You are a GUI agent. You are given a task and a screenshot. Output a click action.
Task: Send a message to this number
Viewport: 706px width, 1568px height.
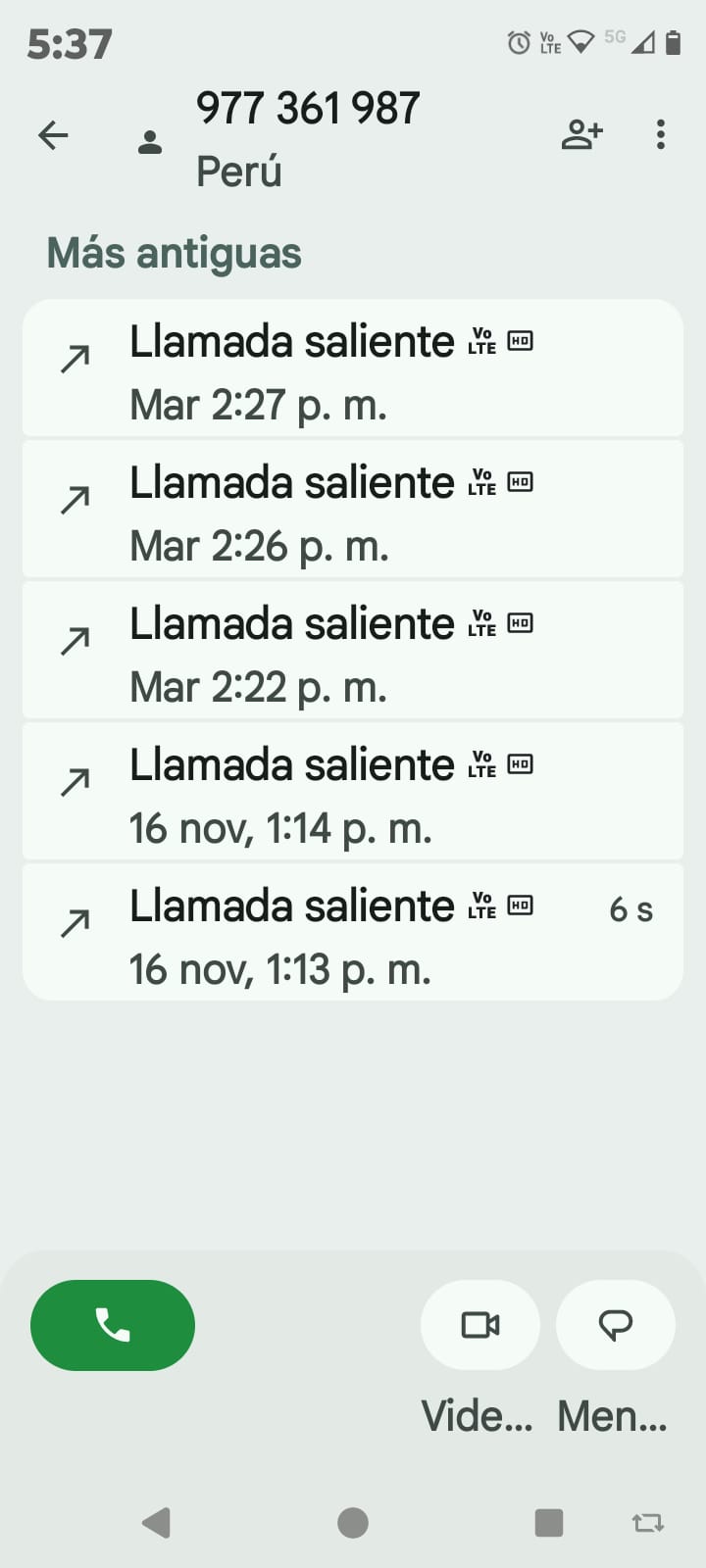point(615,1325)
